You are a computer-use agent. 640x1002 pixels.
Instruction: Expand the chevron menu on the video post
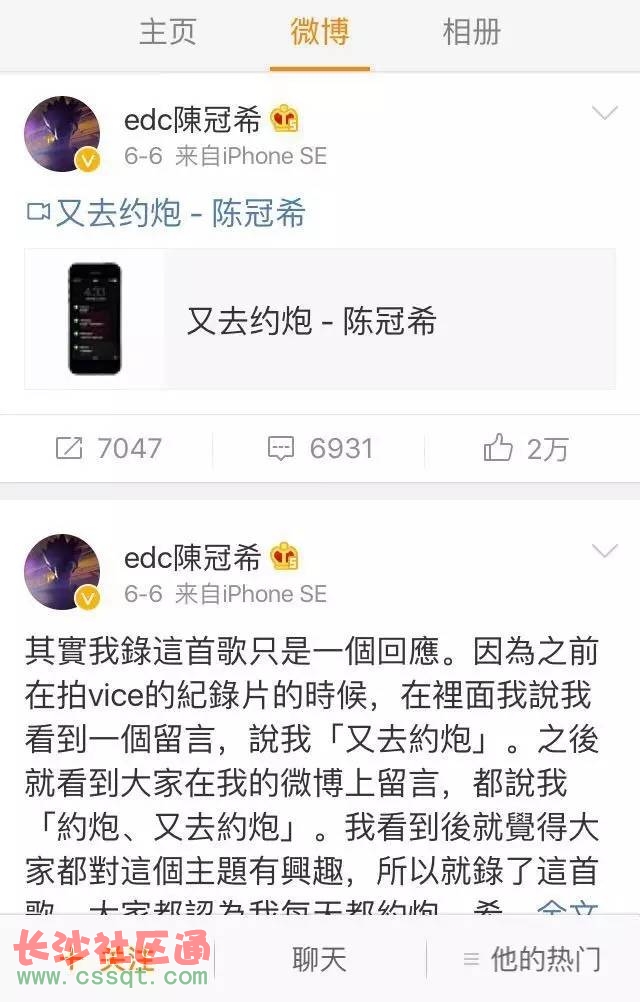(x=604, y=113)
